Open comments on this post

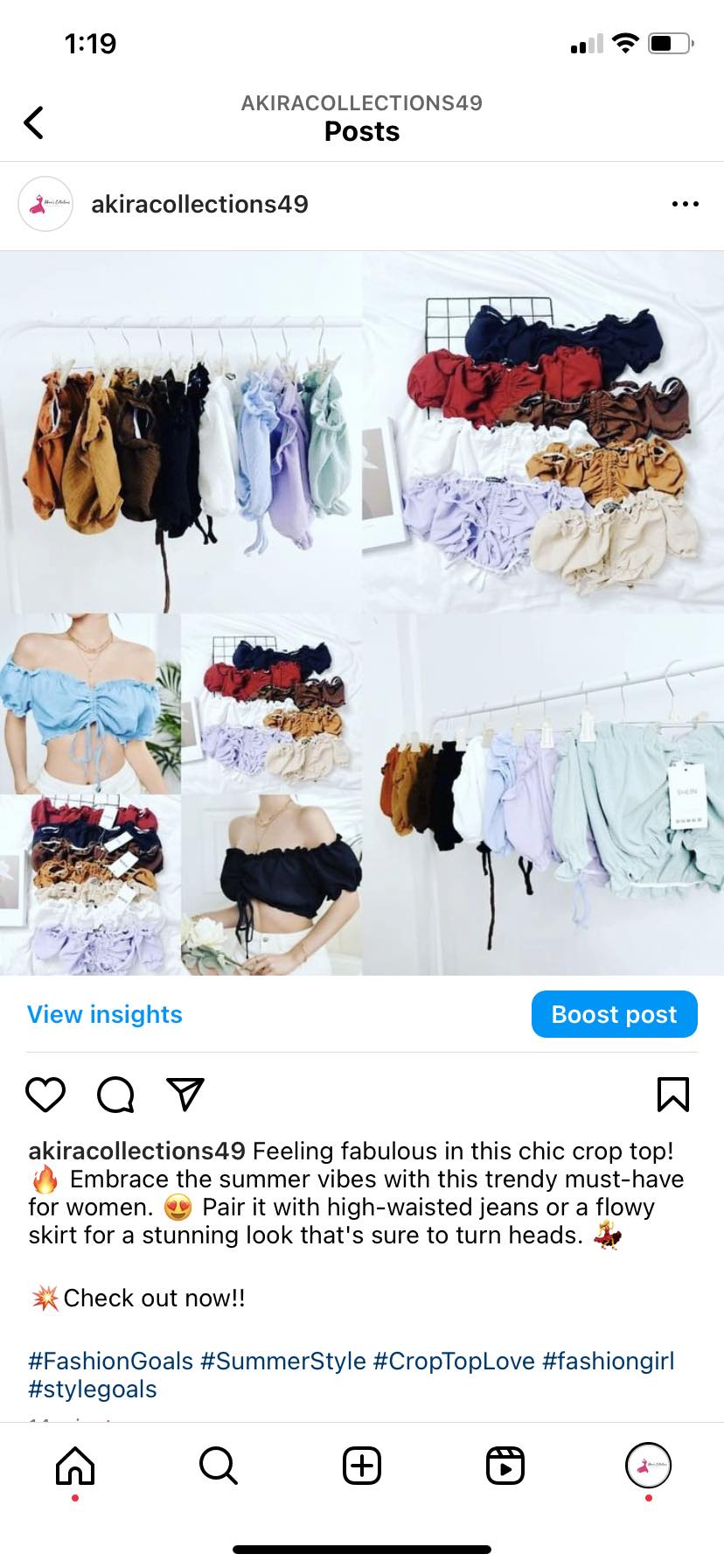[115, 1094]
